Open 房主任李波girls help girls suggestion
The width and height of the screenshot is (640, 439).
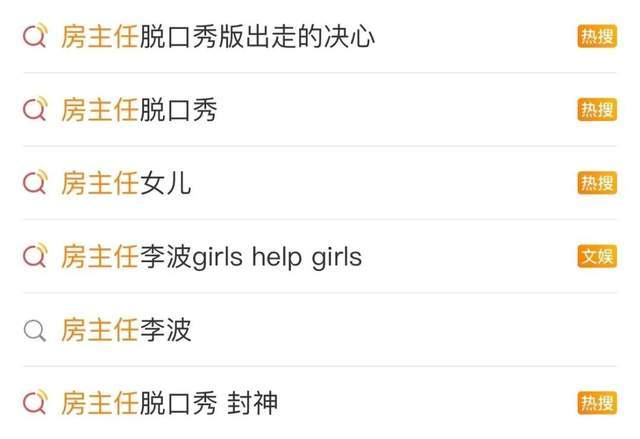pos(211,257)
